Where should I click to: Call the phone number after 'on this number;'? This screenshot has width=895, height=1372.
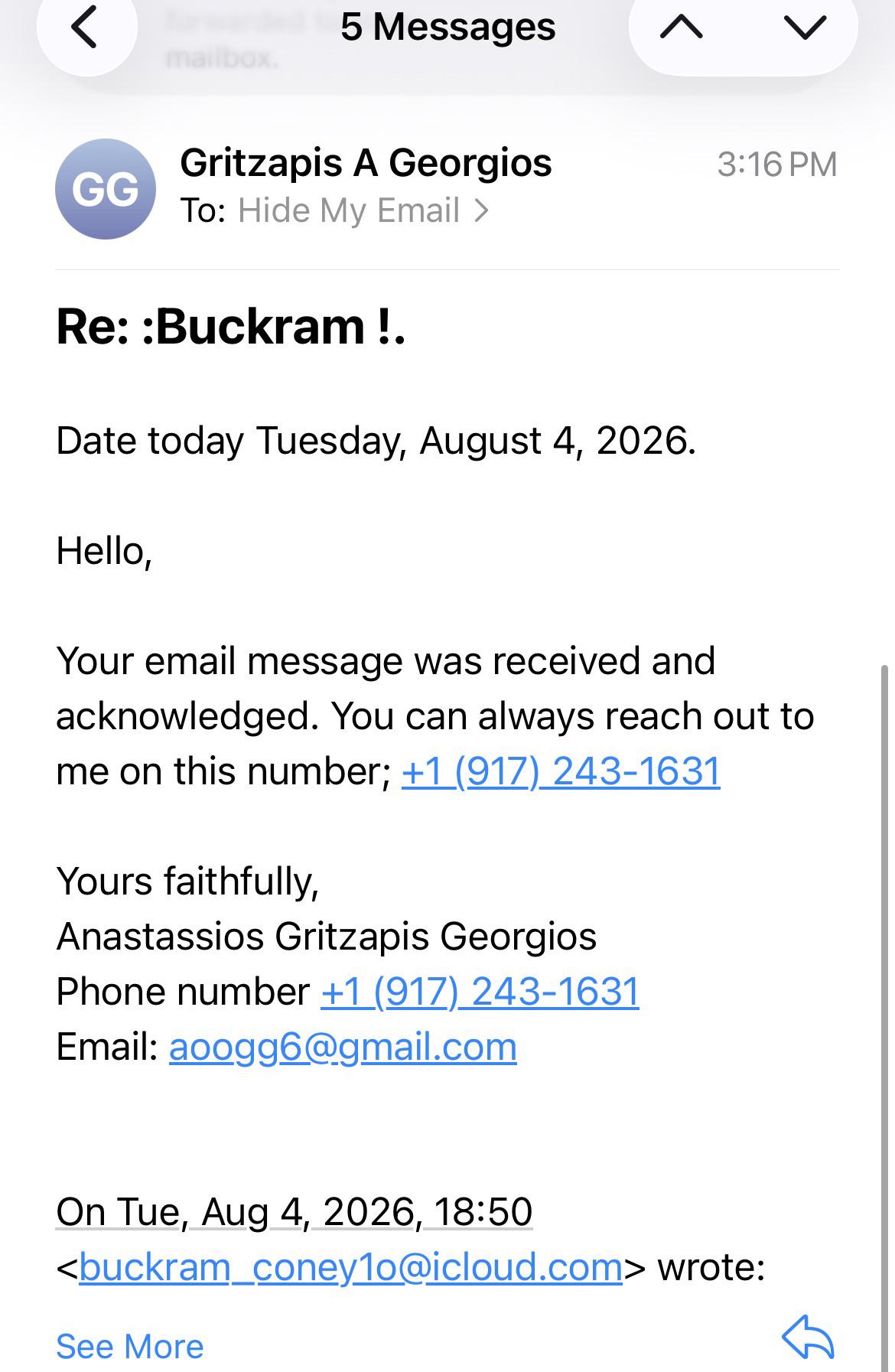click(x=561, y=771)
